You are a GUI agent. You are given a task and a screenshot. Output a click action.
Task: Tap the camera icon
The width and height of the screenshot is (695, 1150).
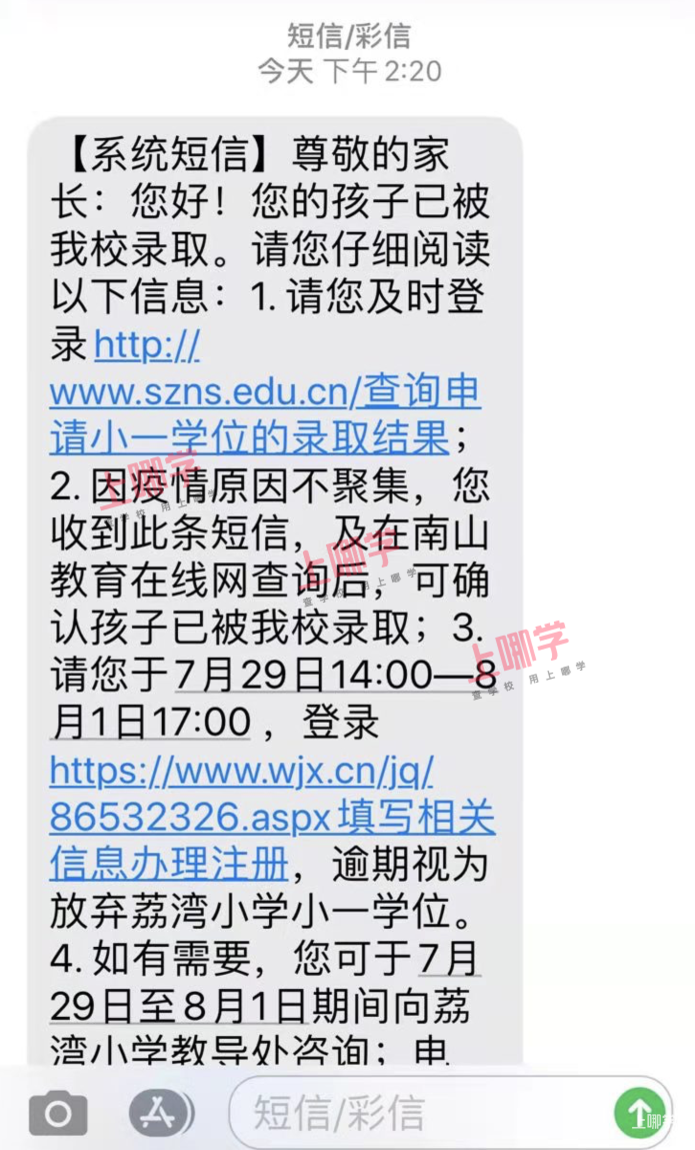(58, 1113)
